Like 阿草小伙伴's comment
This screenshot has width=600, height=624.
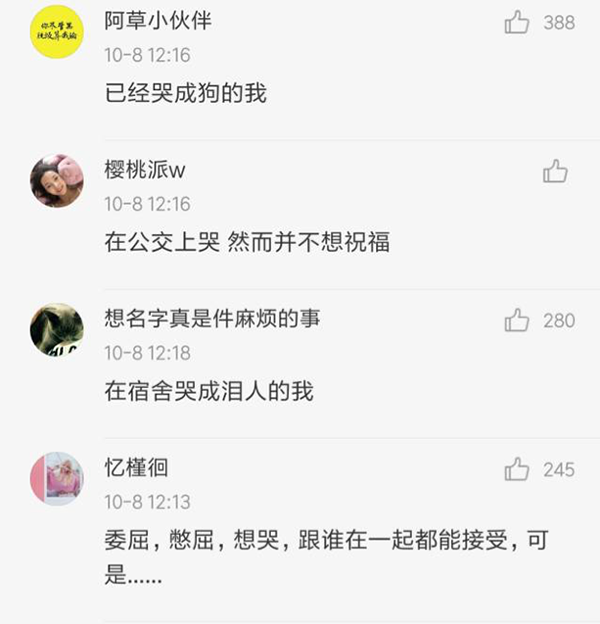[517, 22]
